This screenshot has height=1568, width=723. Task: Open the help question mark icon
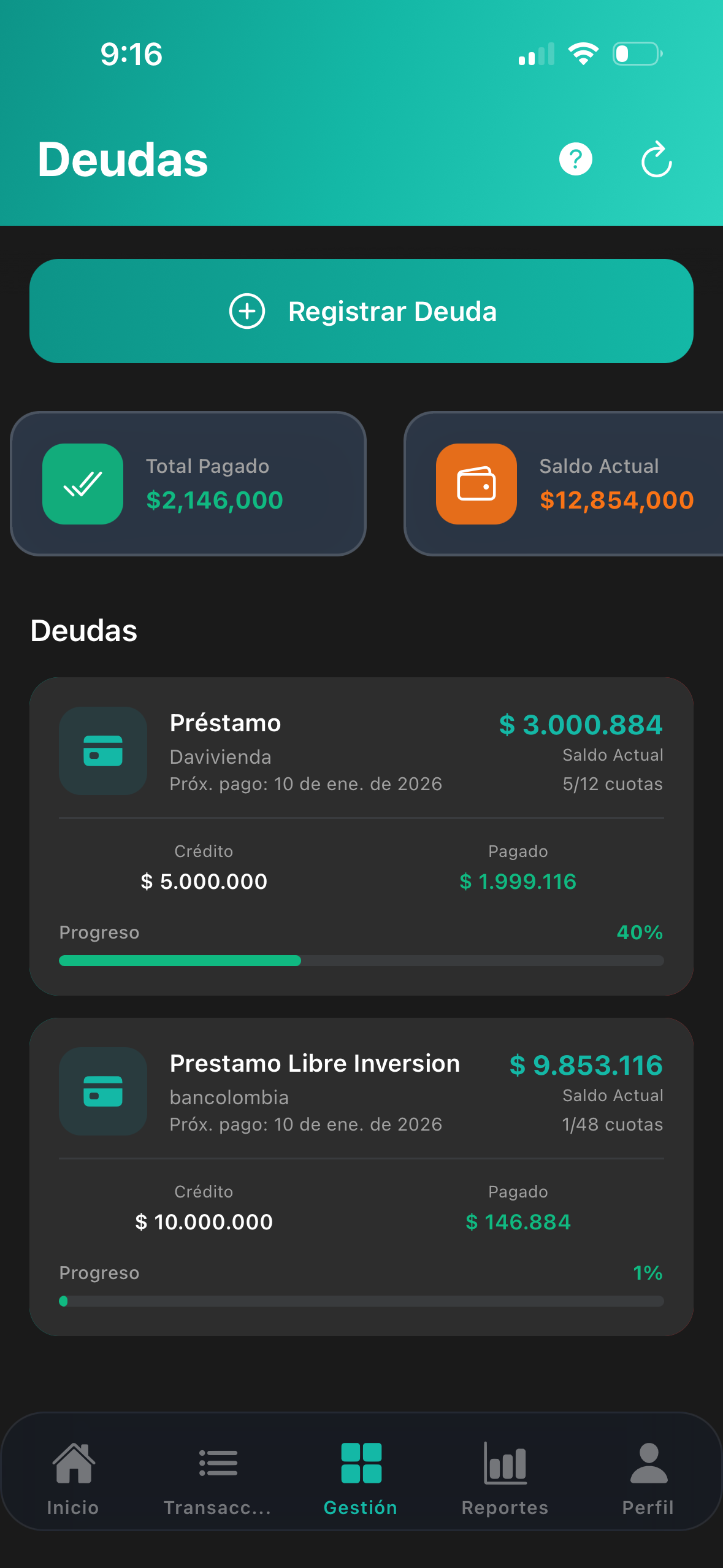tap(575, 159)
